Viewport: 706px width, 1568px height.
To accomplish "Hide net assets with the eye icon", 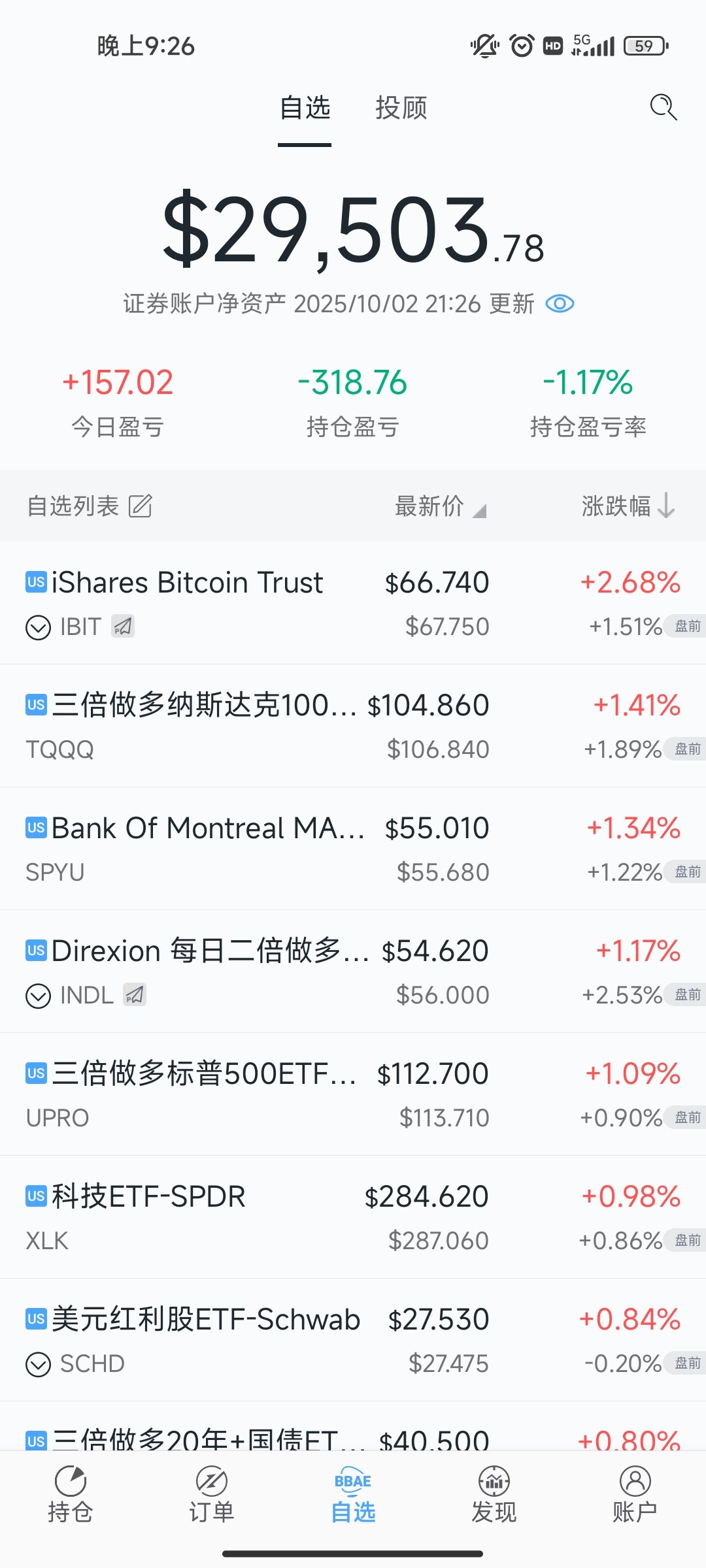I will 560,304.
